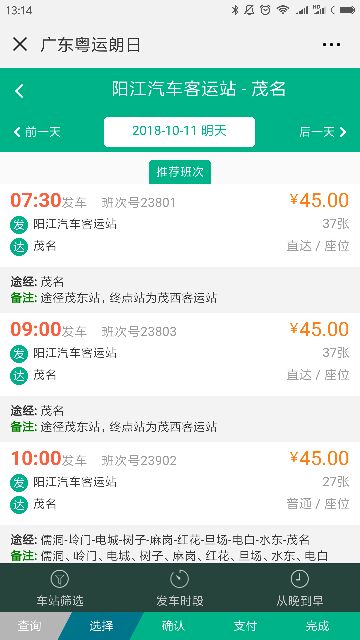
Task: Select the 10:00 departure, trip 23902
Action: click(180, 483)
